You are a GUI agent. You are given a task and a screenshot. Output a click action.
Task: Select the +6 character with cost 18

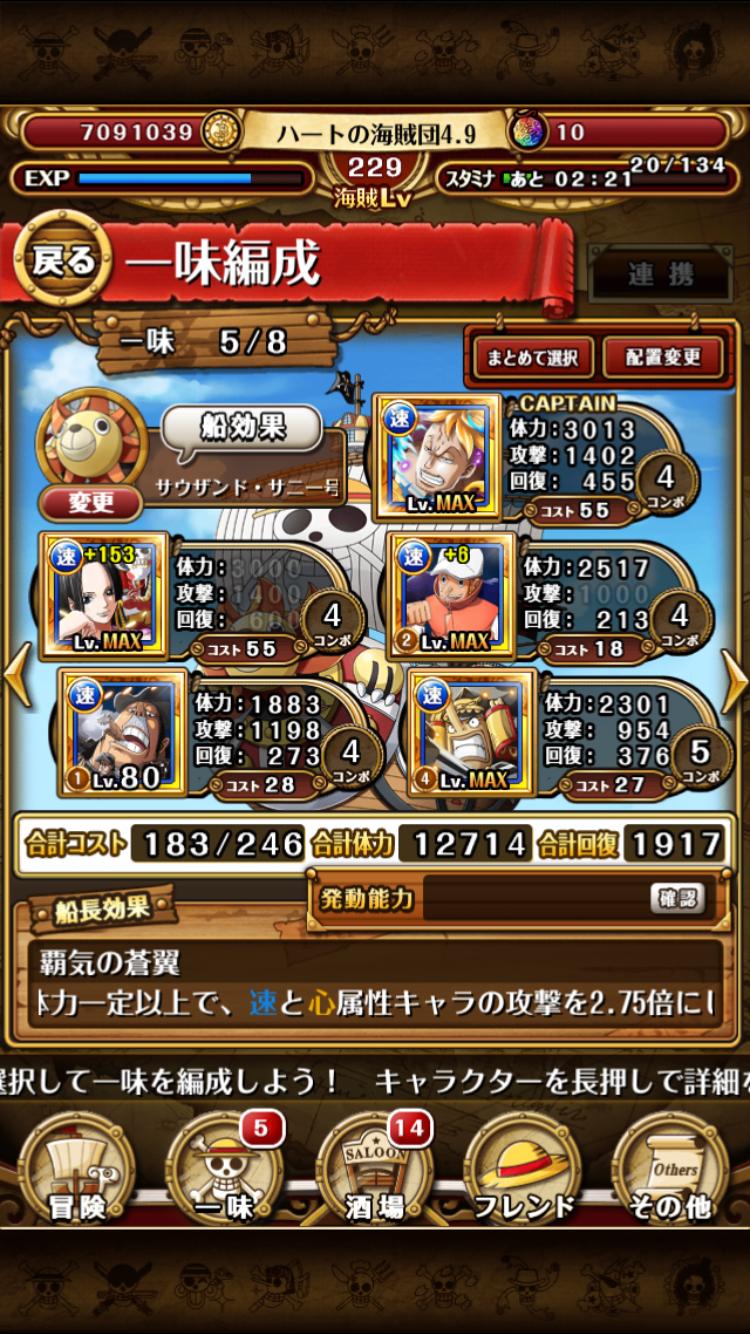coord(452,595)
